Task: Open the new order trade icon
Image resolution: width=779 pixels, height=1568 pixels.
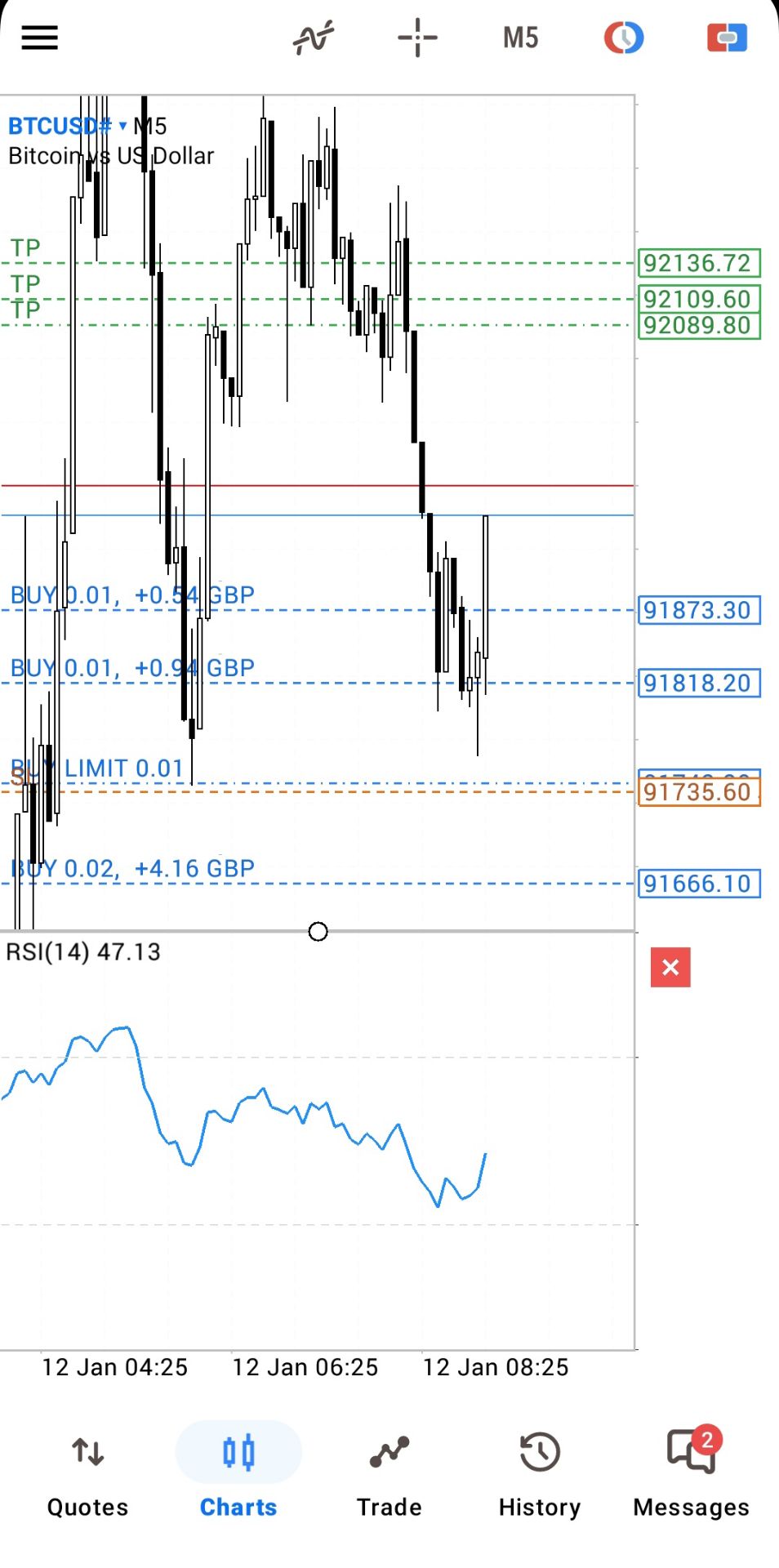Action: coord(727,38)
